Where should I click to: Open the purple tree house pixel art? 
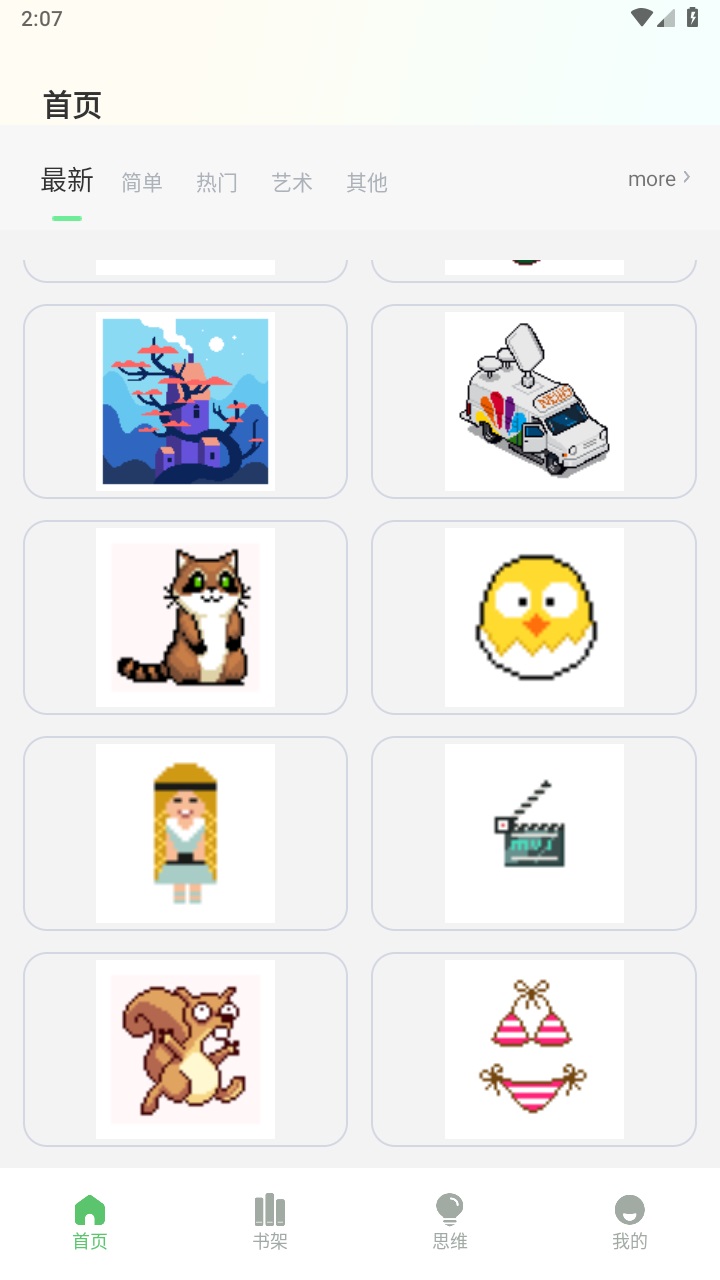point(185,401)
